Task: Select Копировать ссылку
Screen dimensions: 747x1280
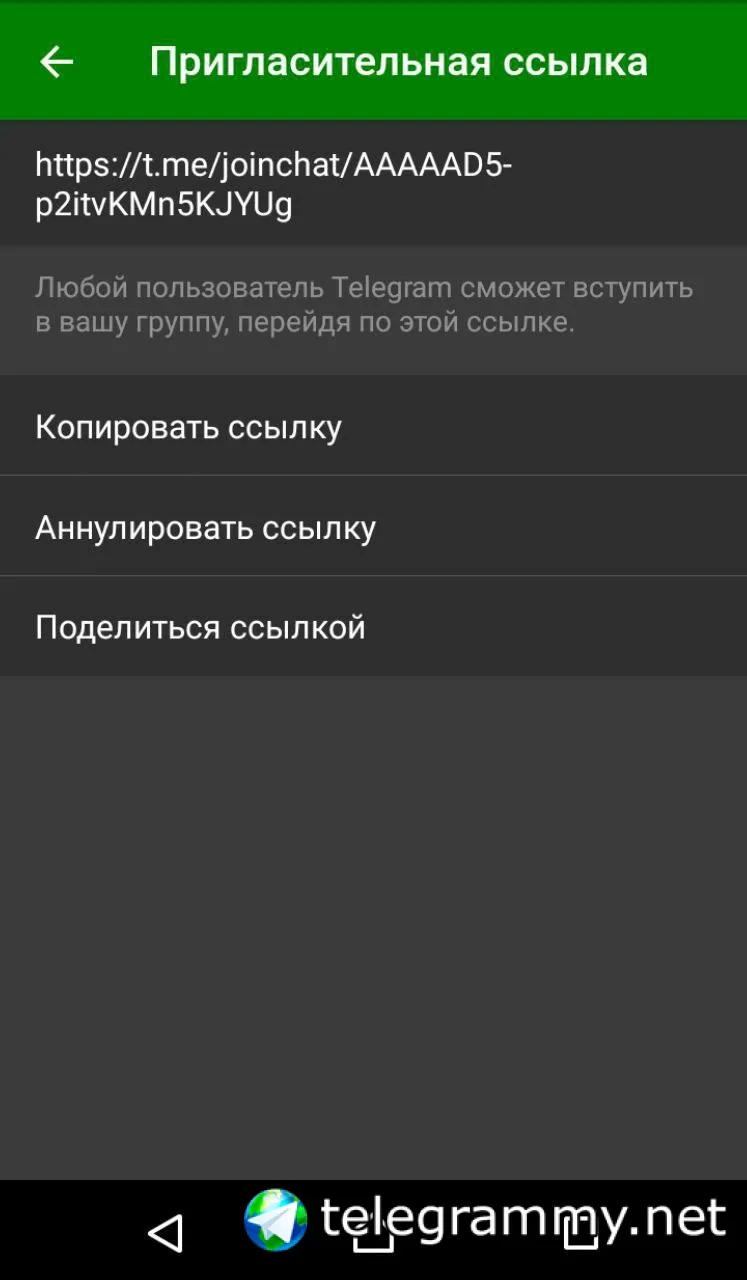Action: click(188, 427)
